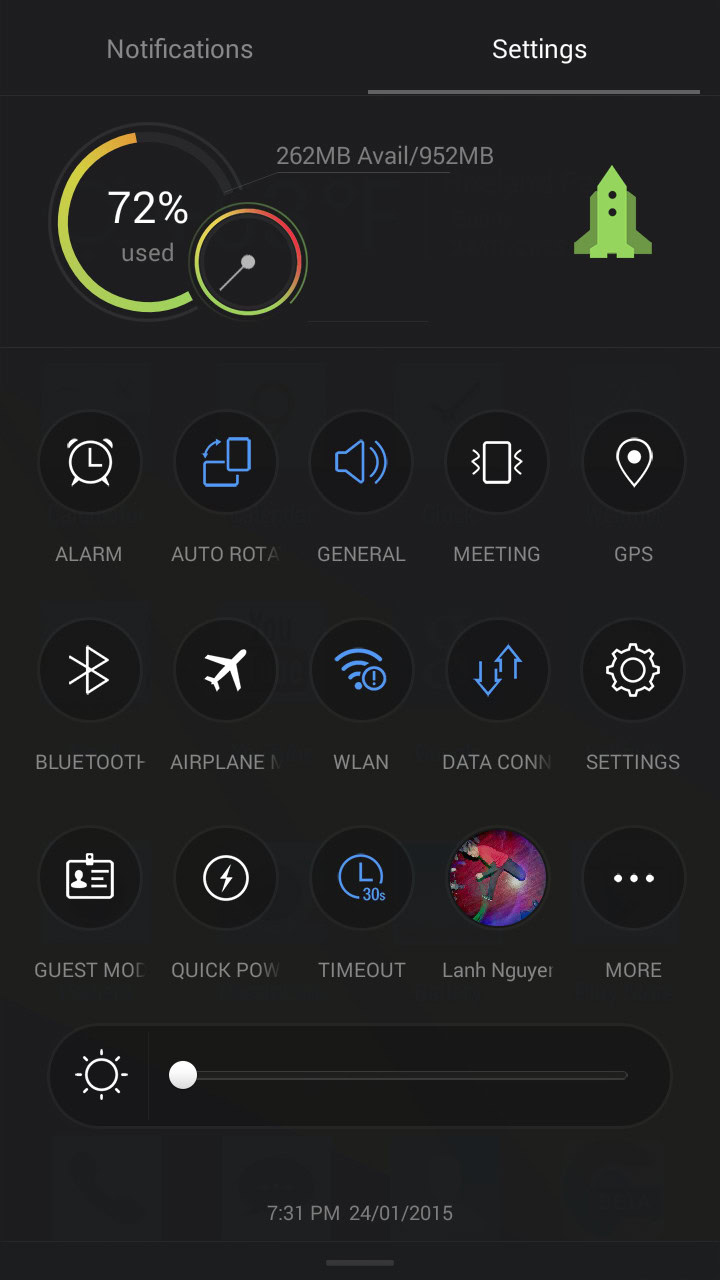Enable Quick Power saving
The height and width of the screenshot is (1280, 720).
pyautogui.click(x=226, y=878)
